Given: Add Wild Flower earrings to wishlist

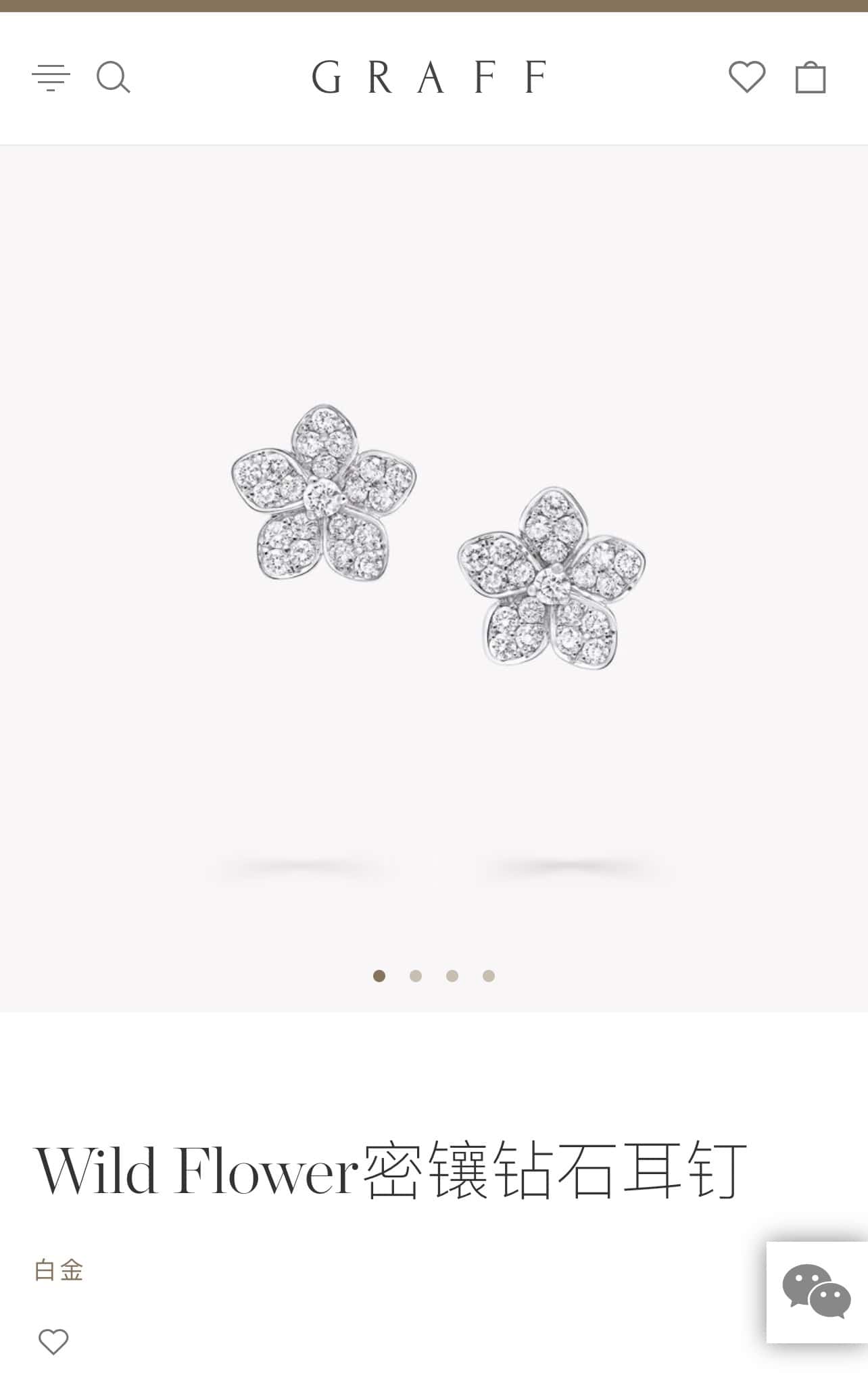Looking at the screenshot, I should 53,1341.
